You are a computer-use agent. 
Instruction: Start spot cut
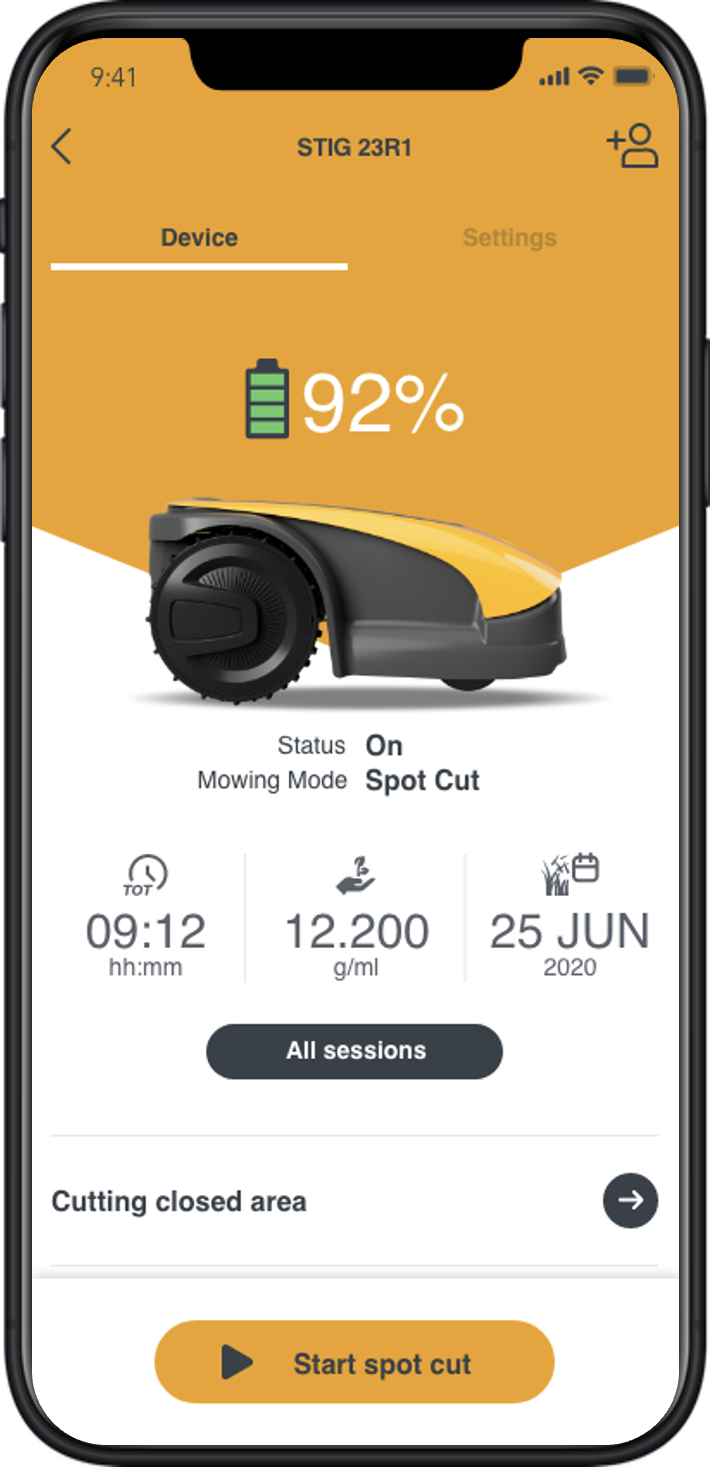point(354,1362)
